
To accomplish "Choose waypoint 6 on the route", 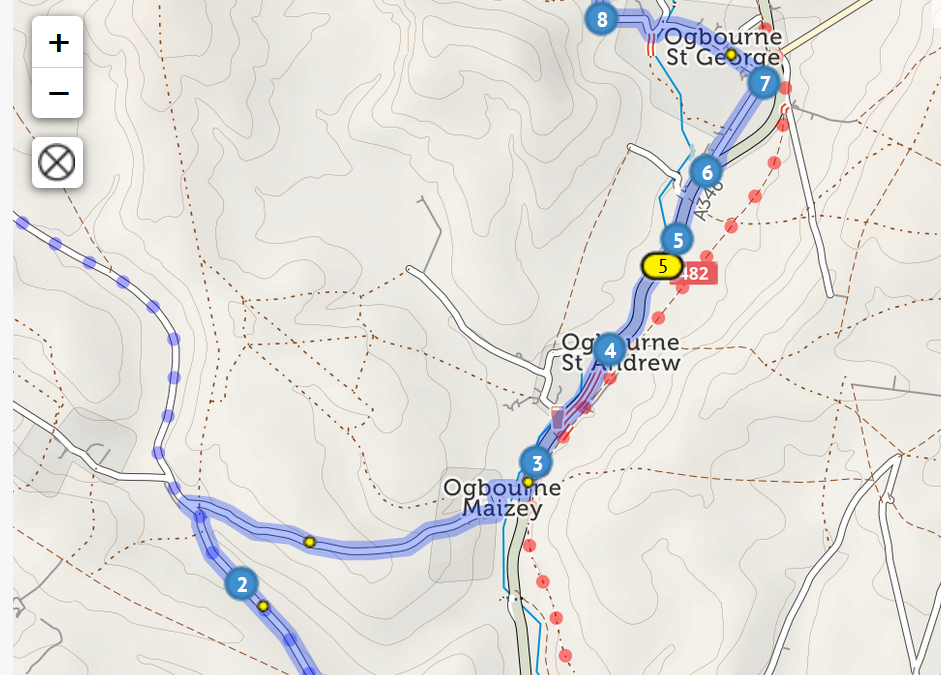I will pos(706,170).
